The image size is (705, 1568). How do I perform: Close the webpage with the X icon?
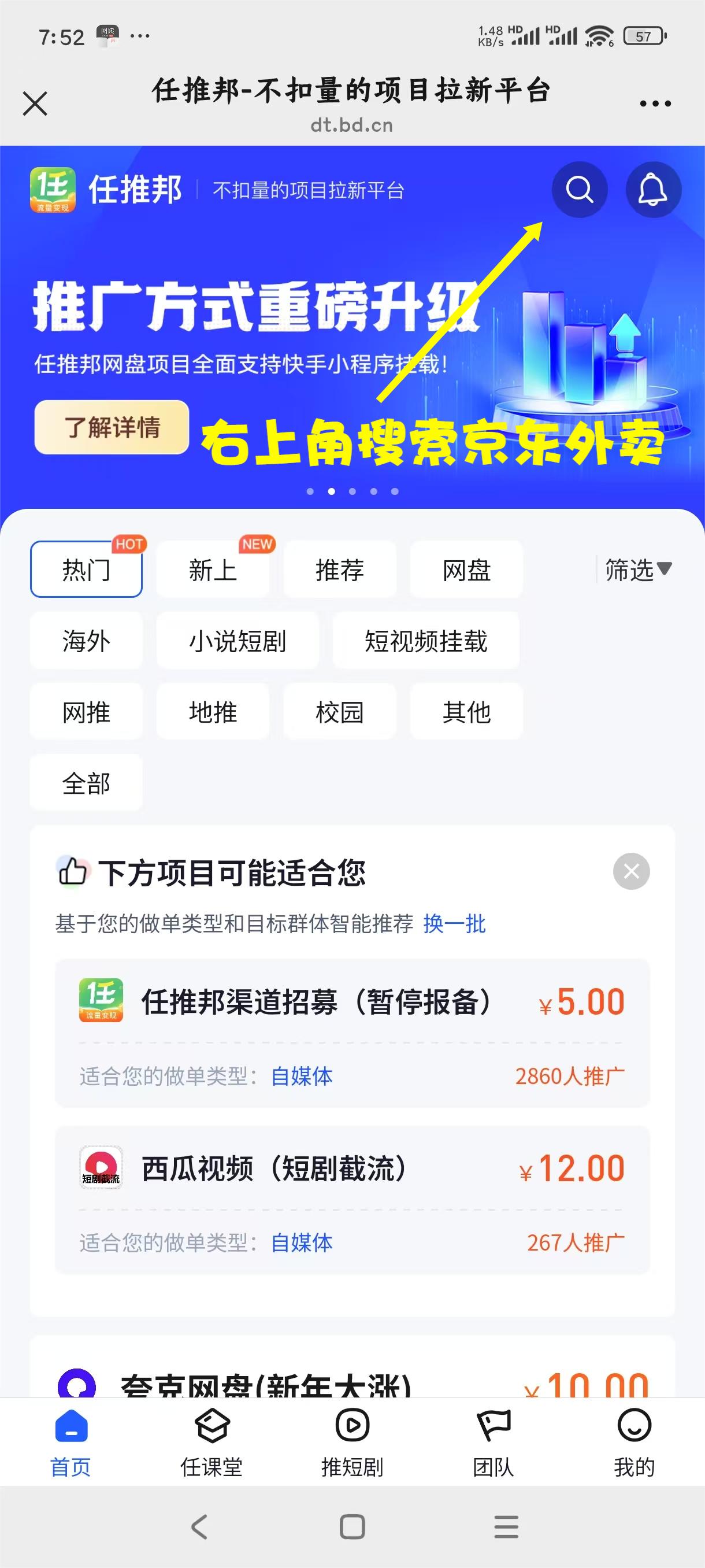35,103
